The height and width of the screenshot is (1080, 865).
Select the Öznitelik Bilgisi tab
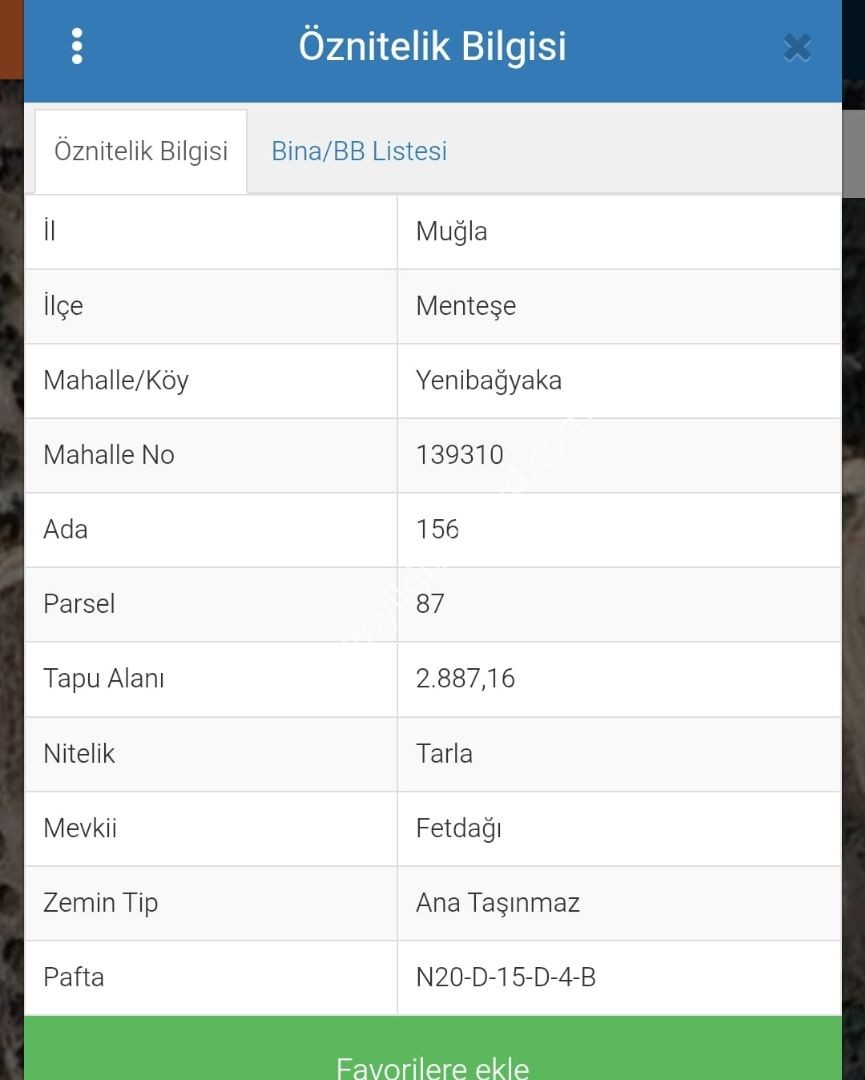click(x=141, y=152)
